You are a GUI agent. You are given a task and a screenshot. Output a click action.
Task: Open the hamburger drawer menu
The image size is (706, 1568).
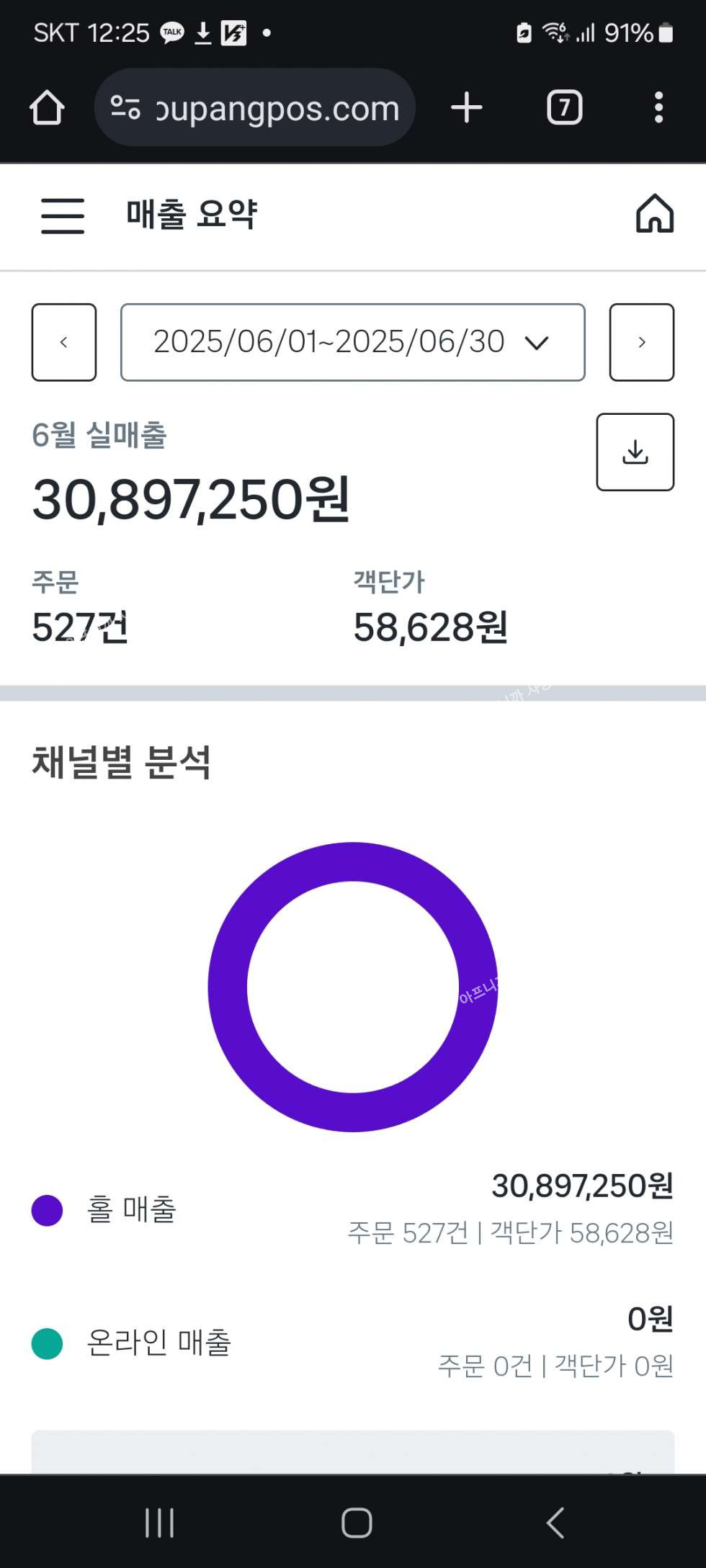[x=63, y=215]
